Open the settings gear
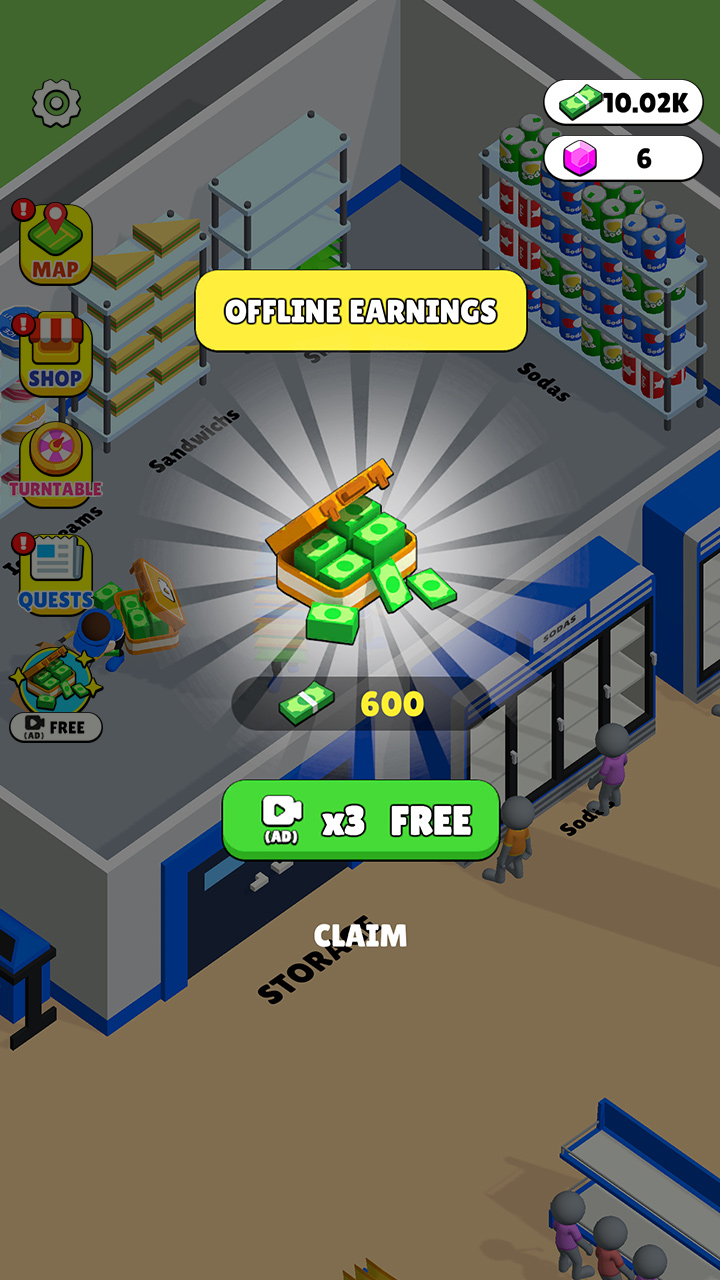Screen dimensions: 720x1280 (x=56, y=103)
